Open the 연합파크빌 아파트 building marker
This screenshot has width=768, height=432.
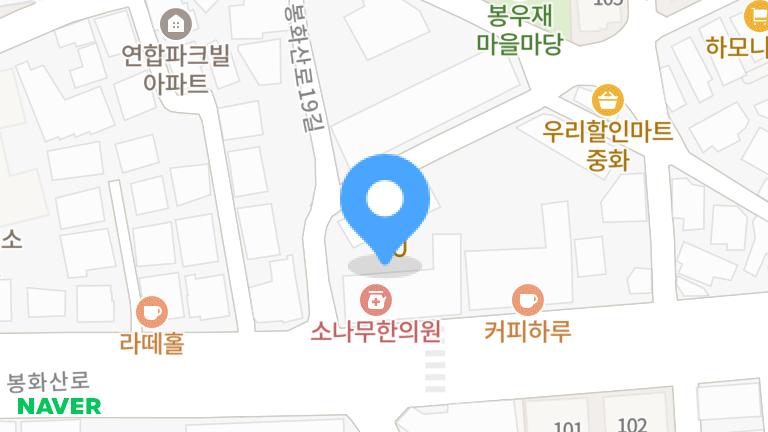[176, 22]
